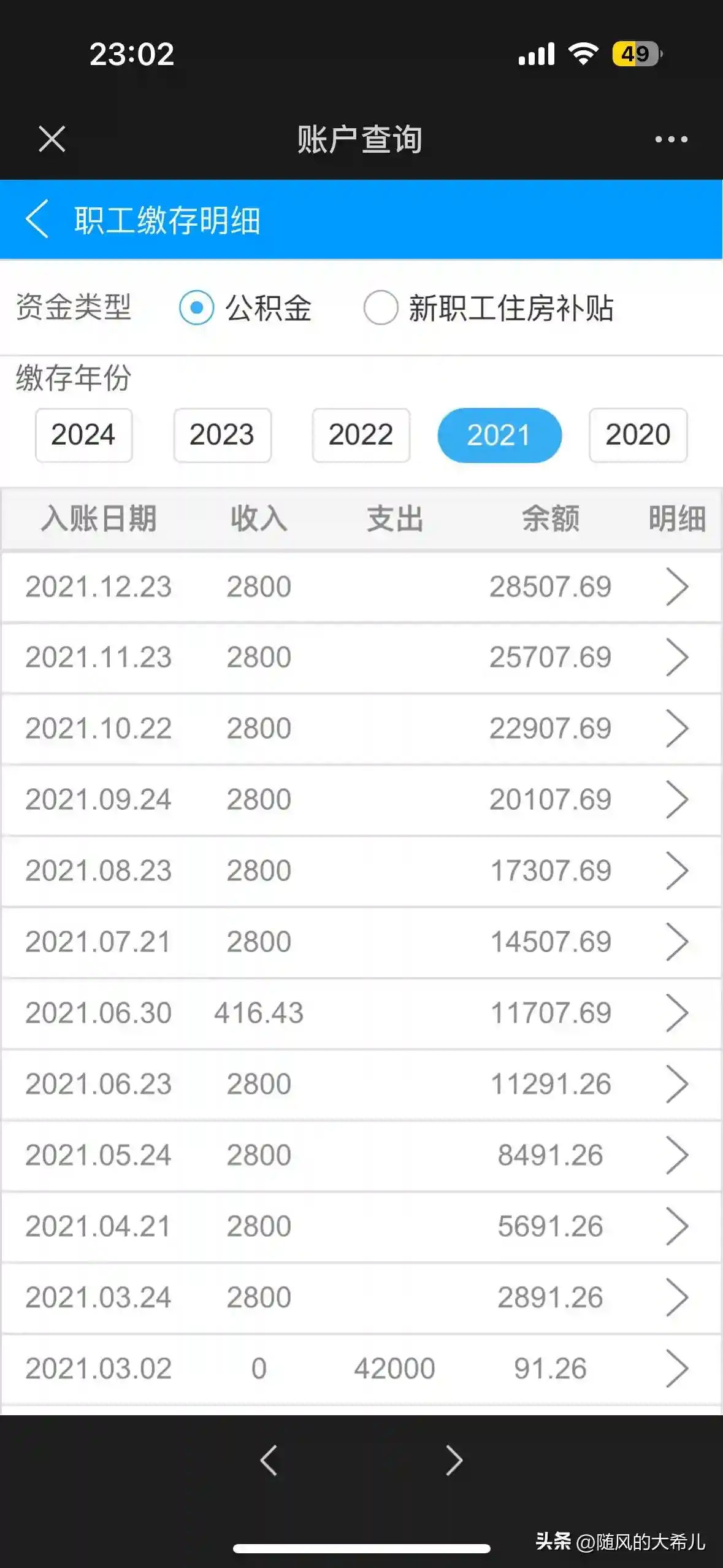723x1568 pixels.
Task: Select the 2021 year chip
Action: pyautogui.click(x=499, y=435)
